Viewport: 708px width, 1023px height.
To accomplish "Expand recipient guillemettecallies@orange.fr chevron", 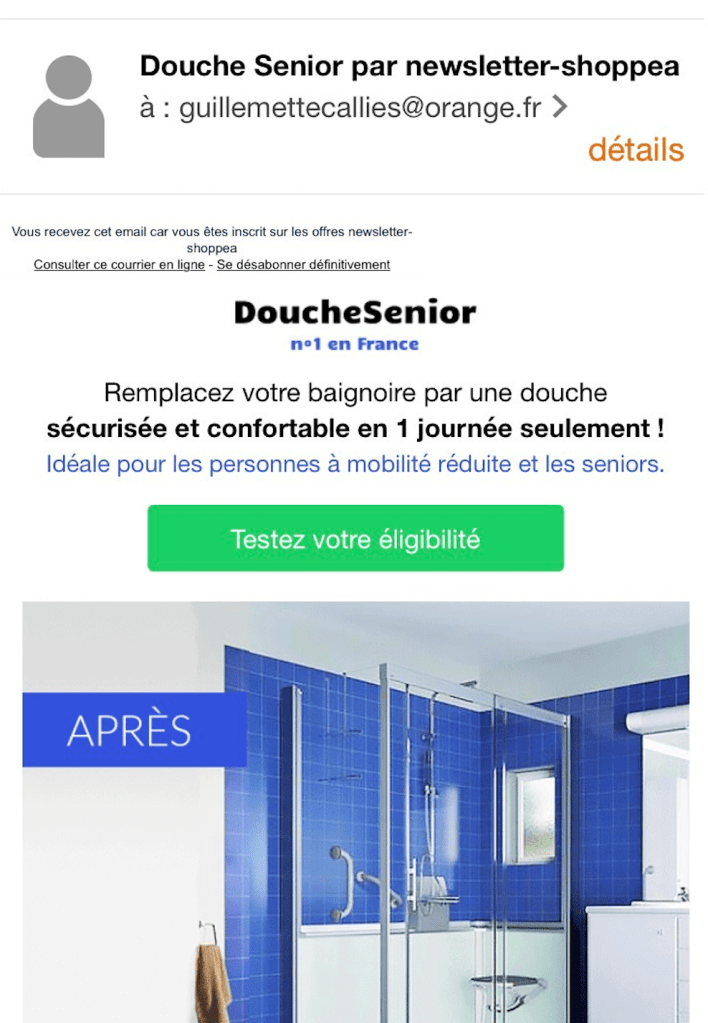I will click(560, 107).
